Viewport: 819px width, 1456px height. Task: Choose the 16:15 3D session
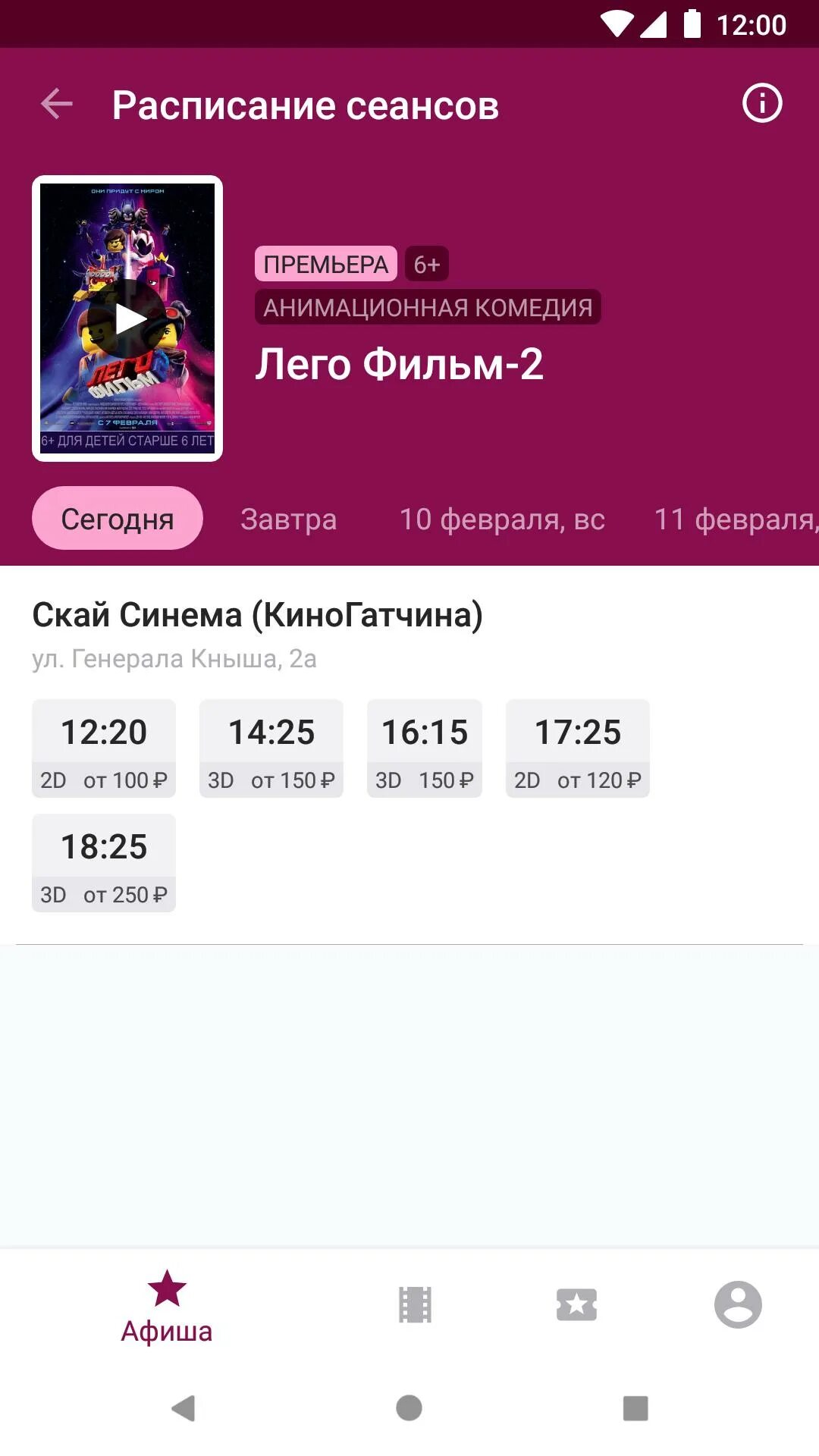pos(425,748)
